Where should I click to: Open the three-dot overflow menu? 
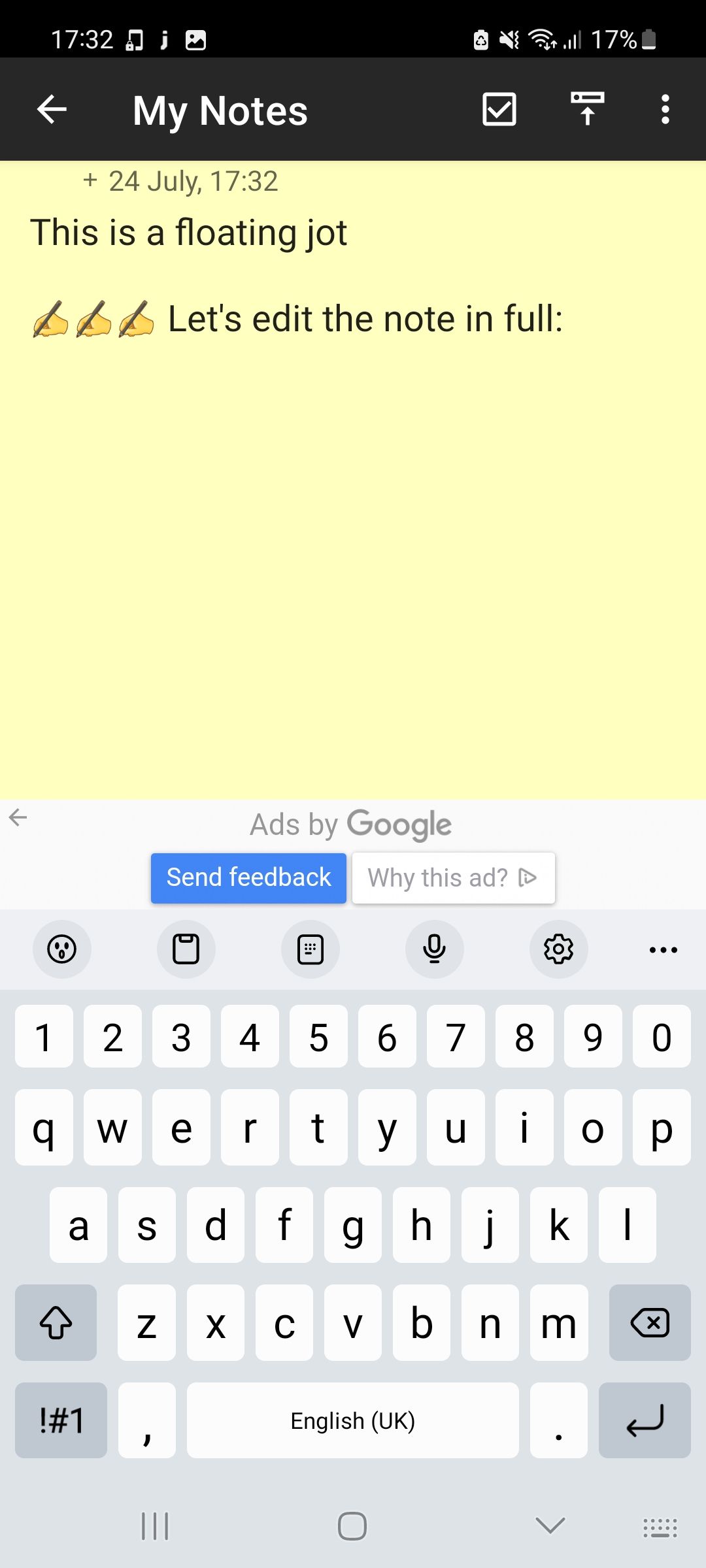click(x=665, y=109)
